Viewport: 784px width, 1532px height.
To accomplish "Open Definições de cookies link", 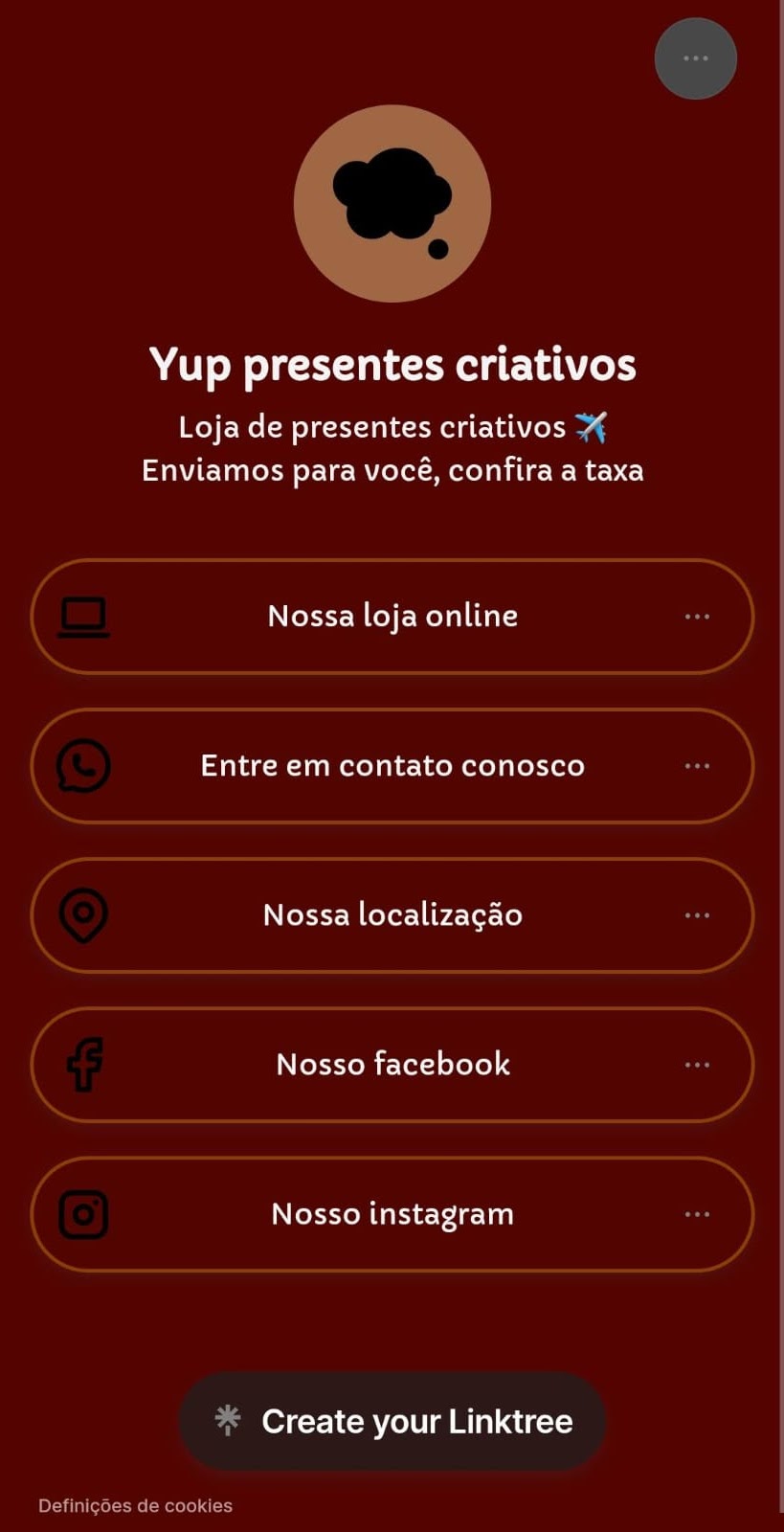I will (x=135, y=1505).
